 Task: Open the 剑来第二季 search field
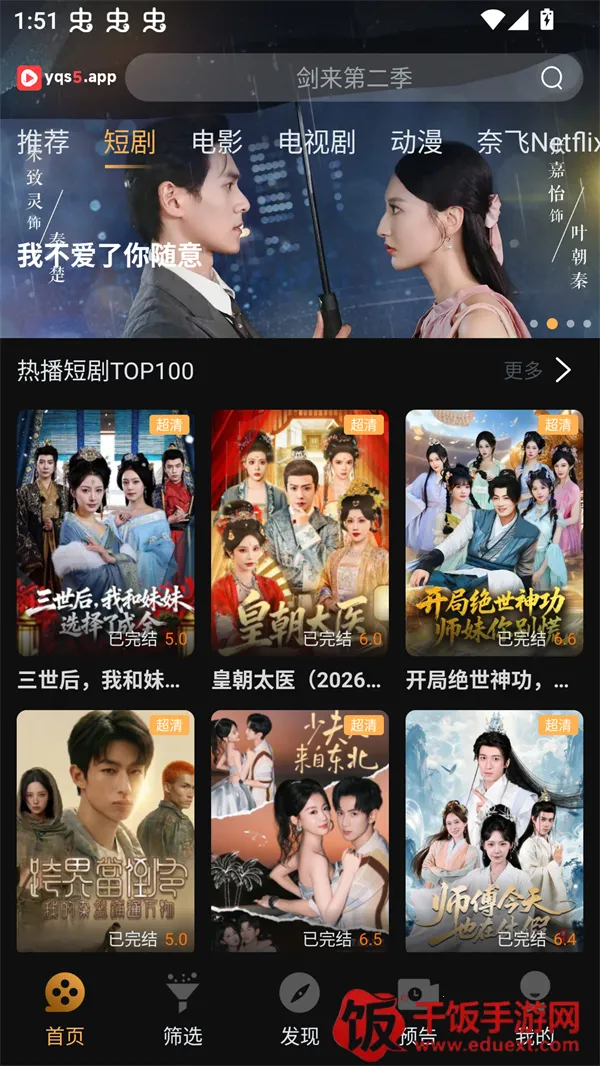[340, 78]
